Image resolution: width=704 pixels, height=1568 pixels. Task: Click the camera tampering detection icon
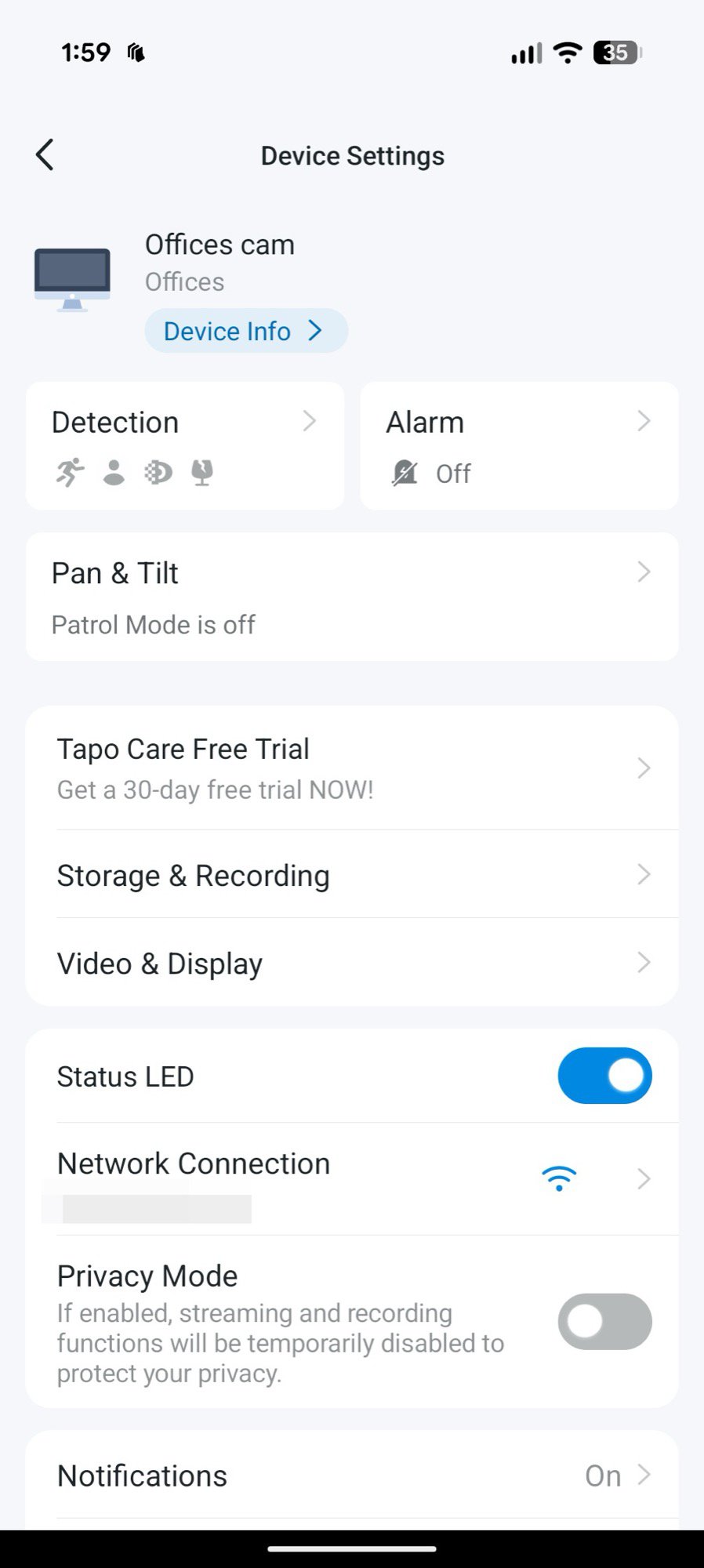(x=158, y=472)
